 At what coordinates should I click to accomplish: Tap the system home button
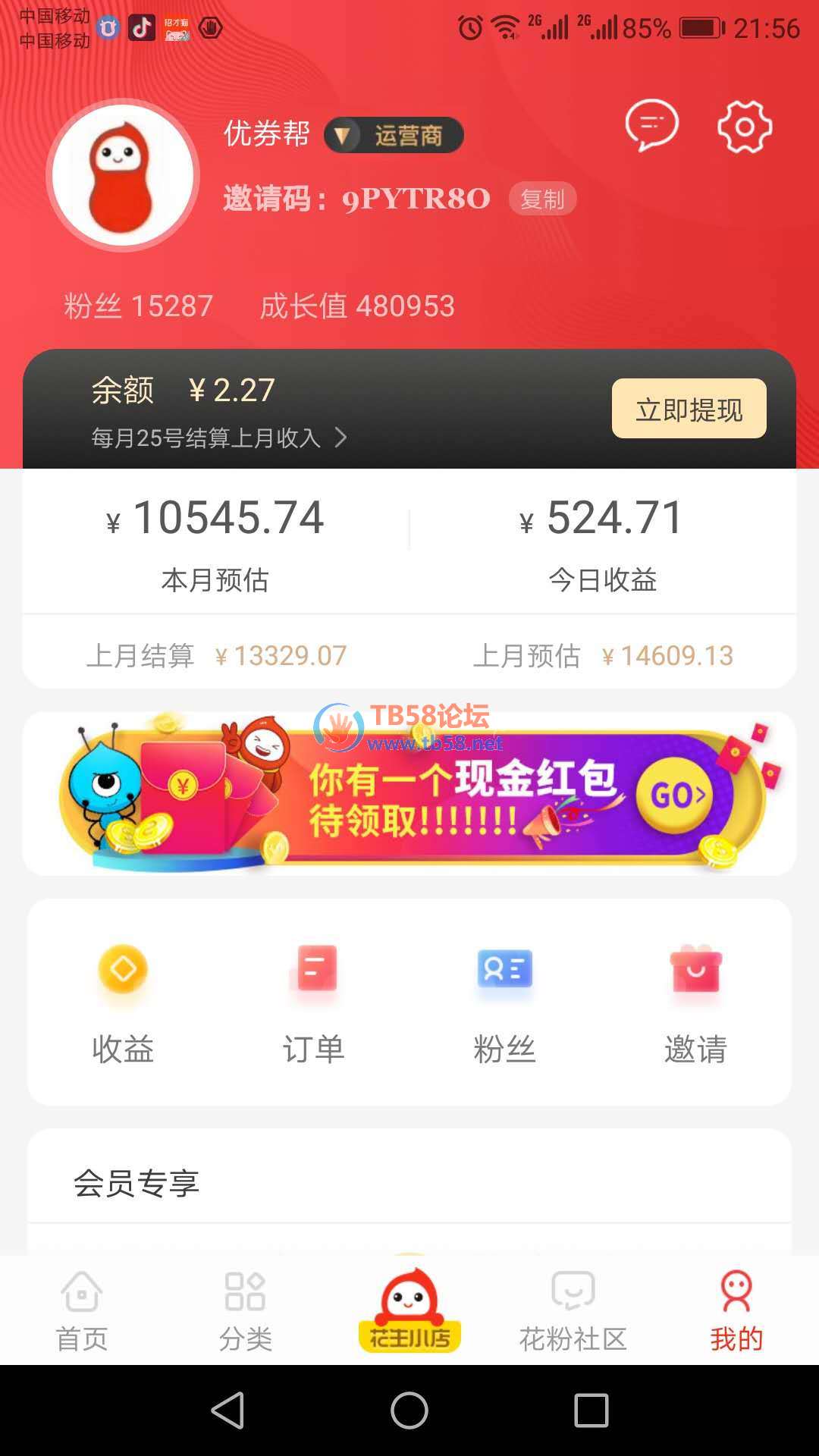409,1410
